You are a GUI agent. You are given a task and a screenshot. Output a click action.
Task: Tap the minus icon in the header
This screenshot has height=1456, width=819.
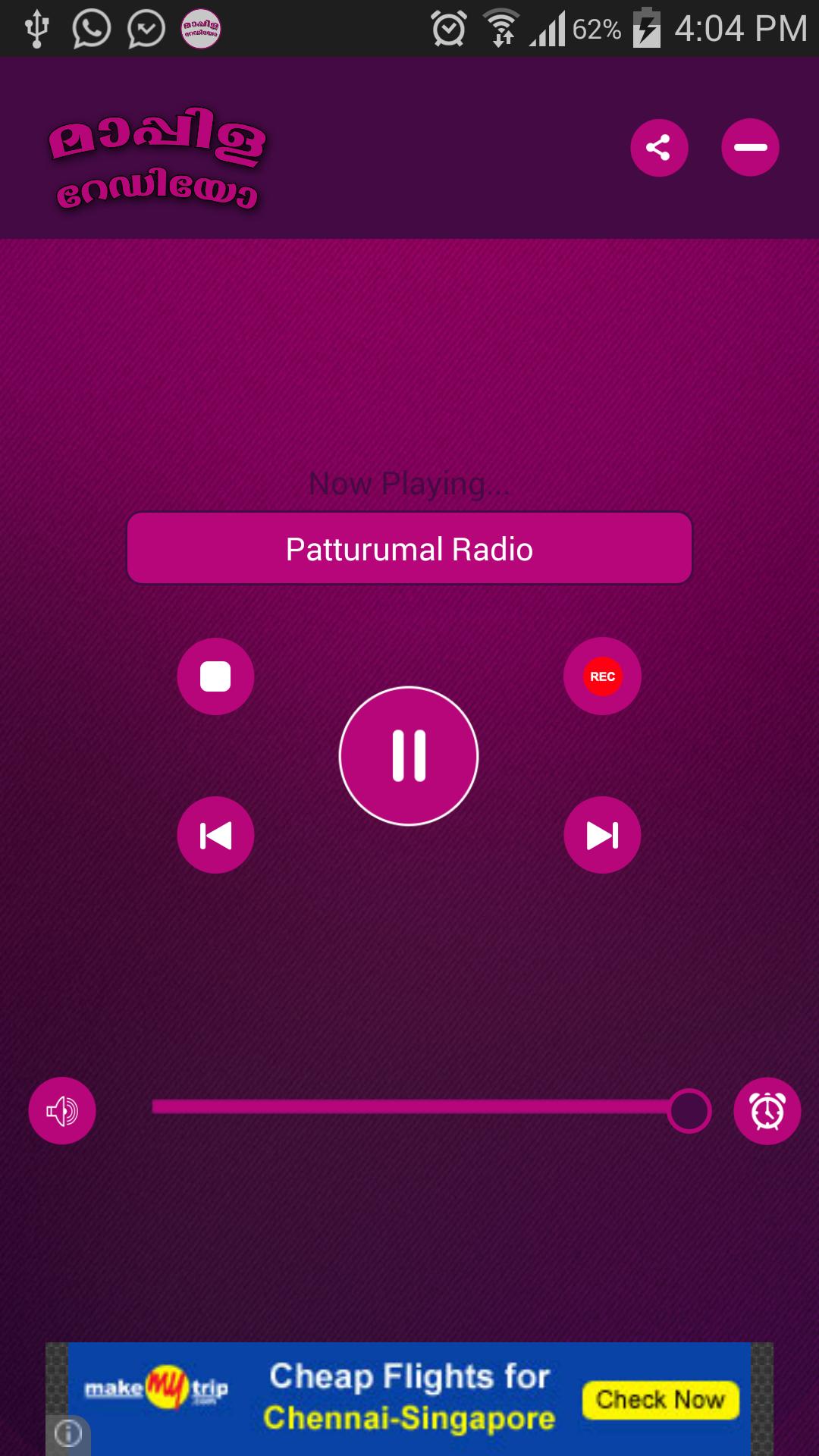coord(750,148)
